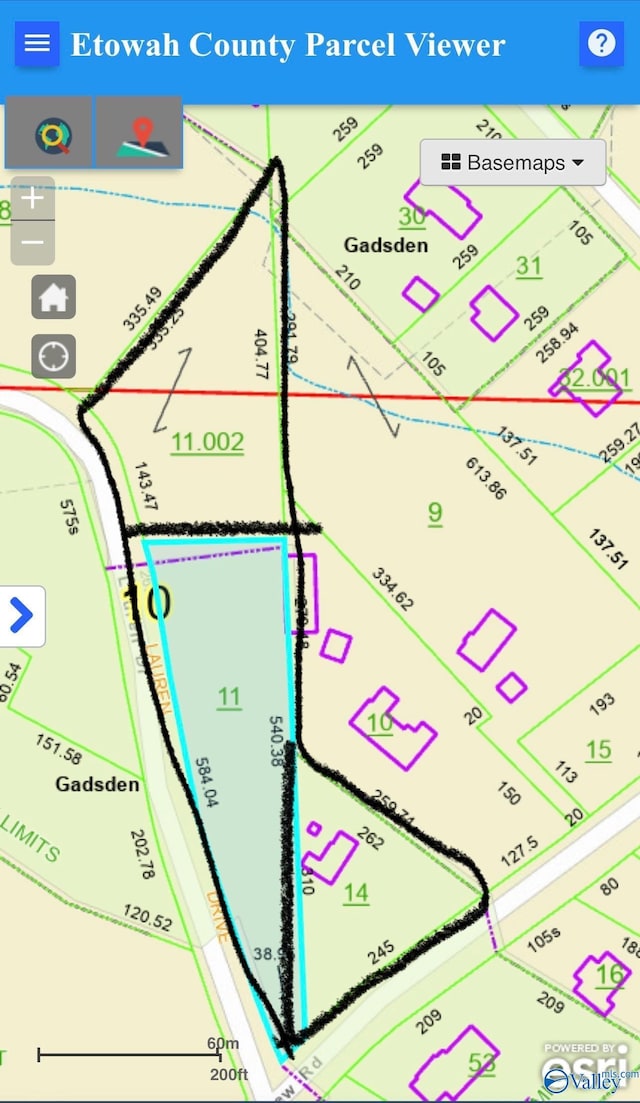Open the map location marker tool
640x1103 pixels.
coord(140,133)
